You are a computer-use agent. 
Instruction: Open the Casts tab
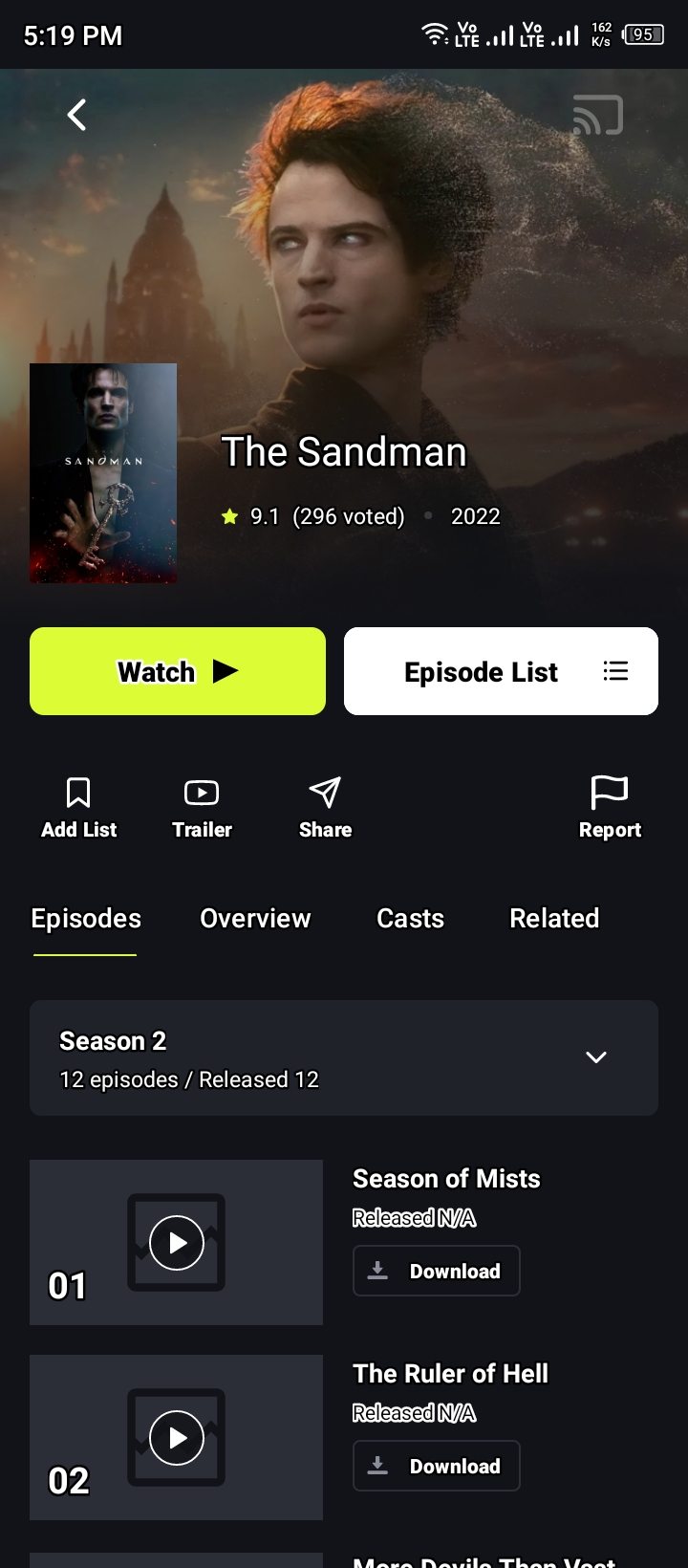[410, 919]
